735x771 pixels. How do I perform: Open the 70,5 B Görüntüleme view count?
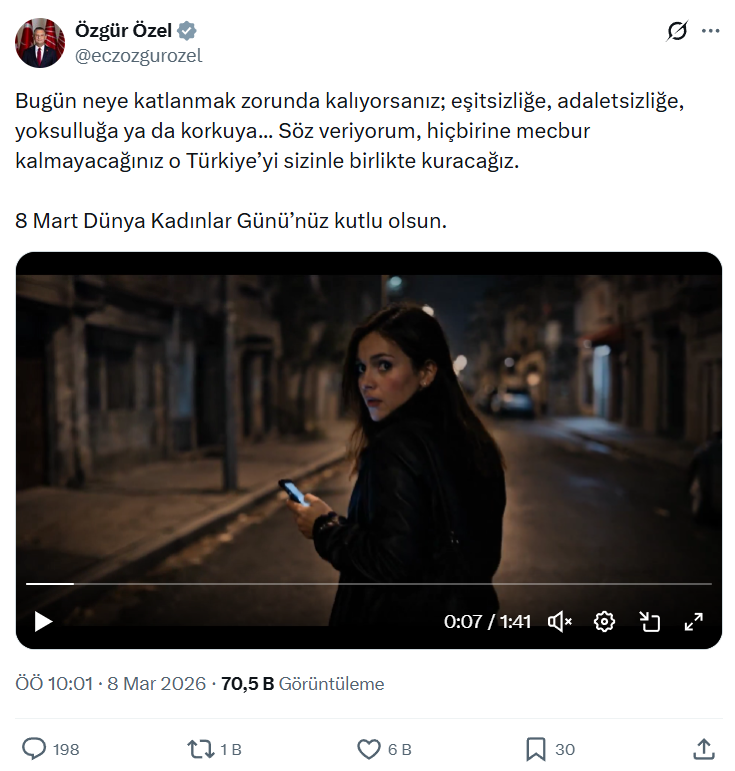pos(302,684)
